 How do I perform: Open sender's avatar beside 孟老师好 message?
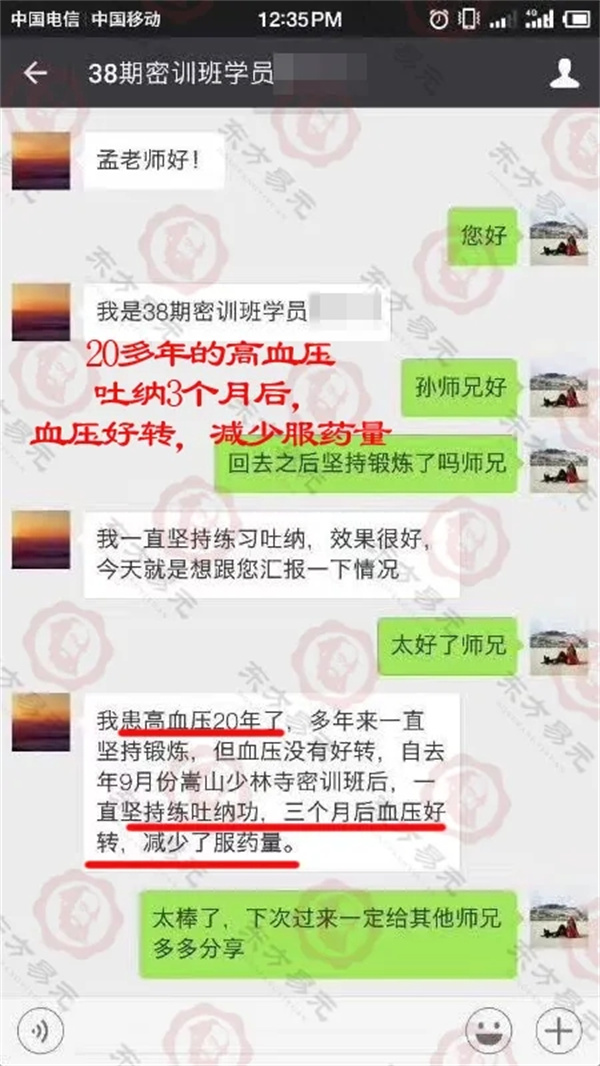(41, 161)
